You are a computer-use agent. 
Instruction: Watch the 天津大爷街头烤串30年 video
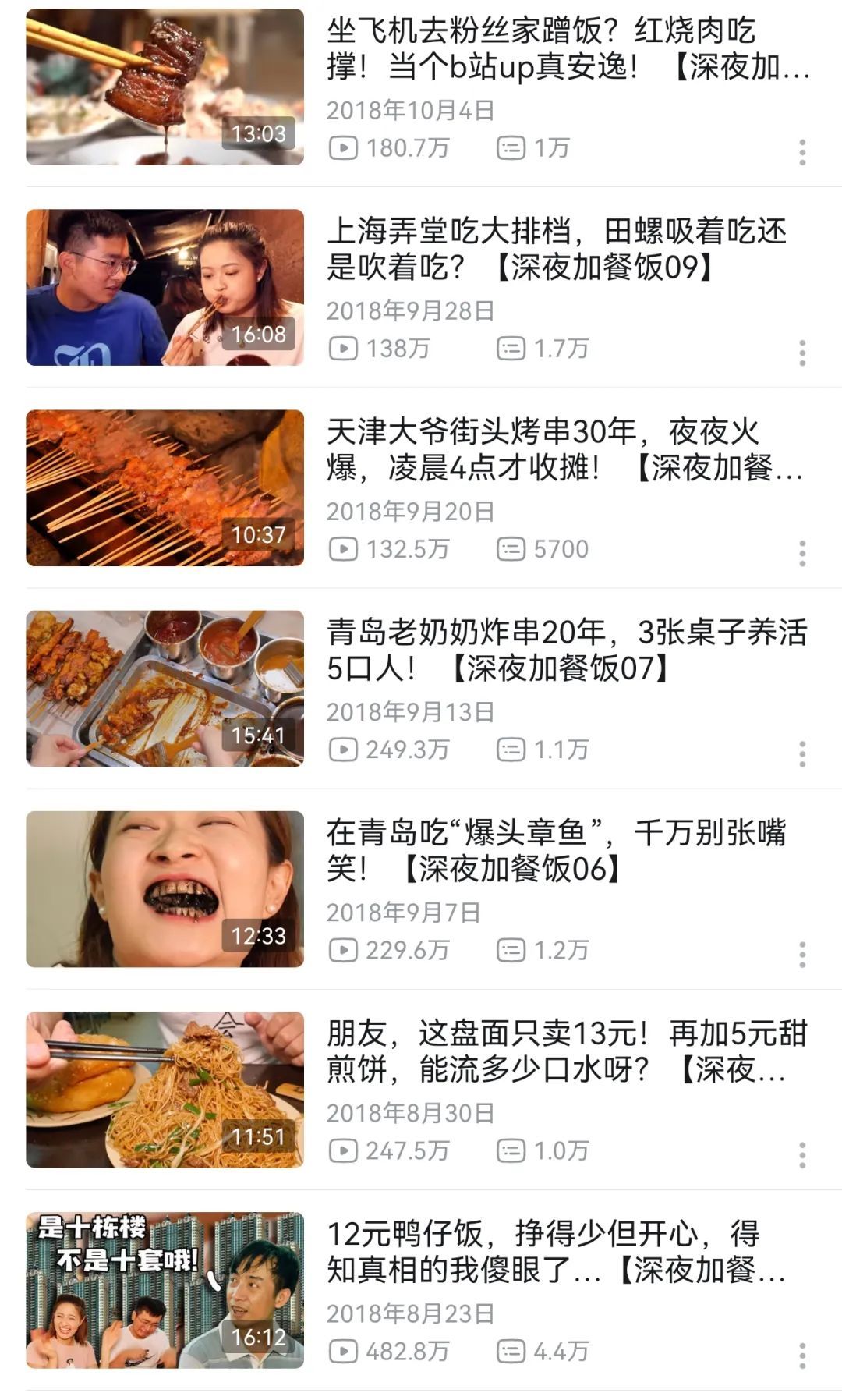165,487
